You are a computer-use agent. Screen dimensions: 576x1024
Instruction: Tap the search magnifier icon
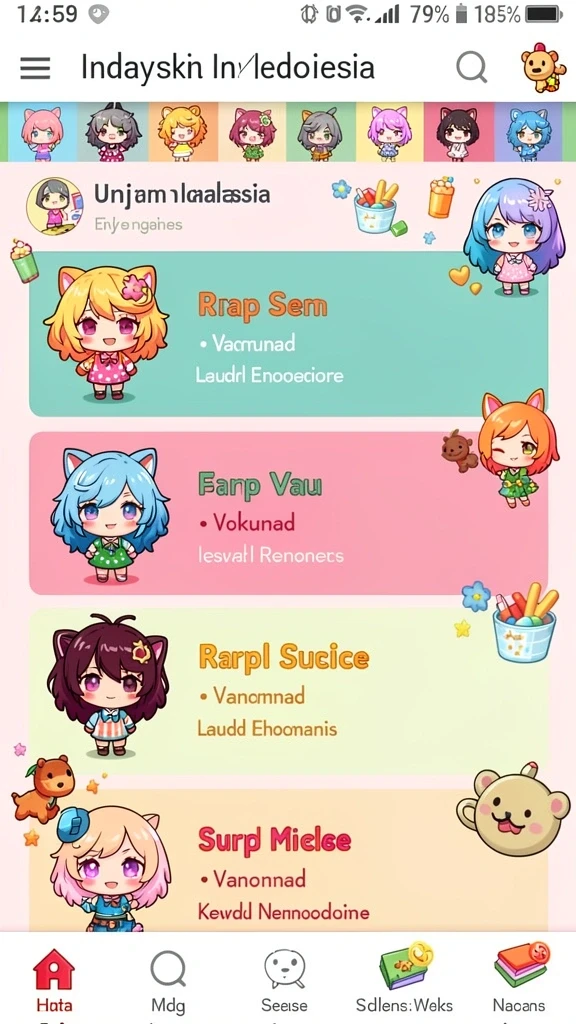click(472, 67)
